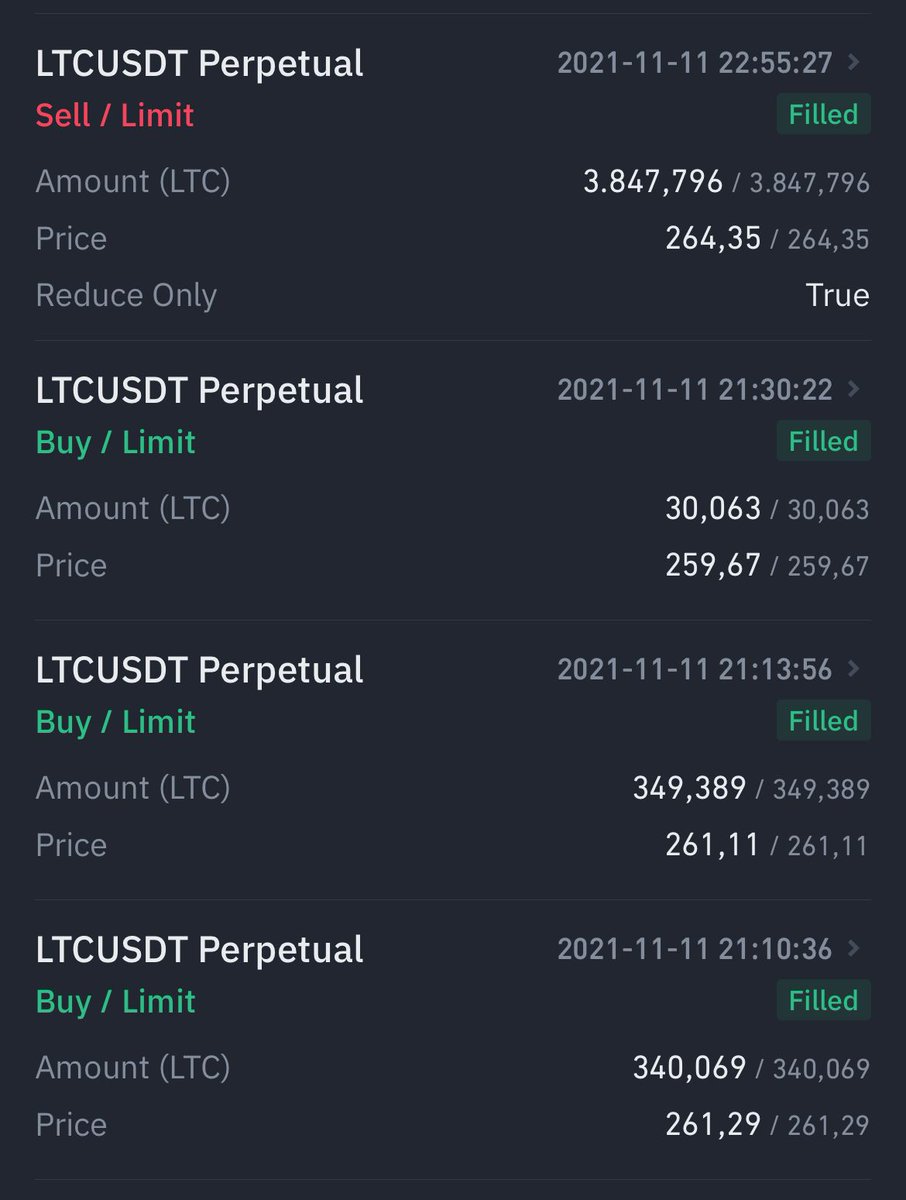Image resolution: width=906 pixels, height=1200 pixels.
Task: Open the Sell order filled at 22:55:27
Action: (853, 63)
